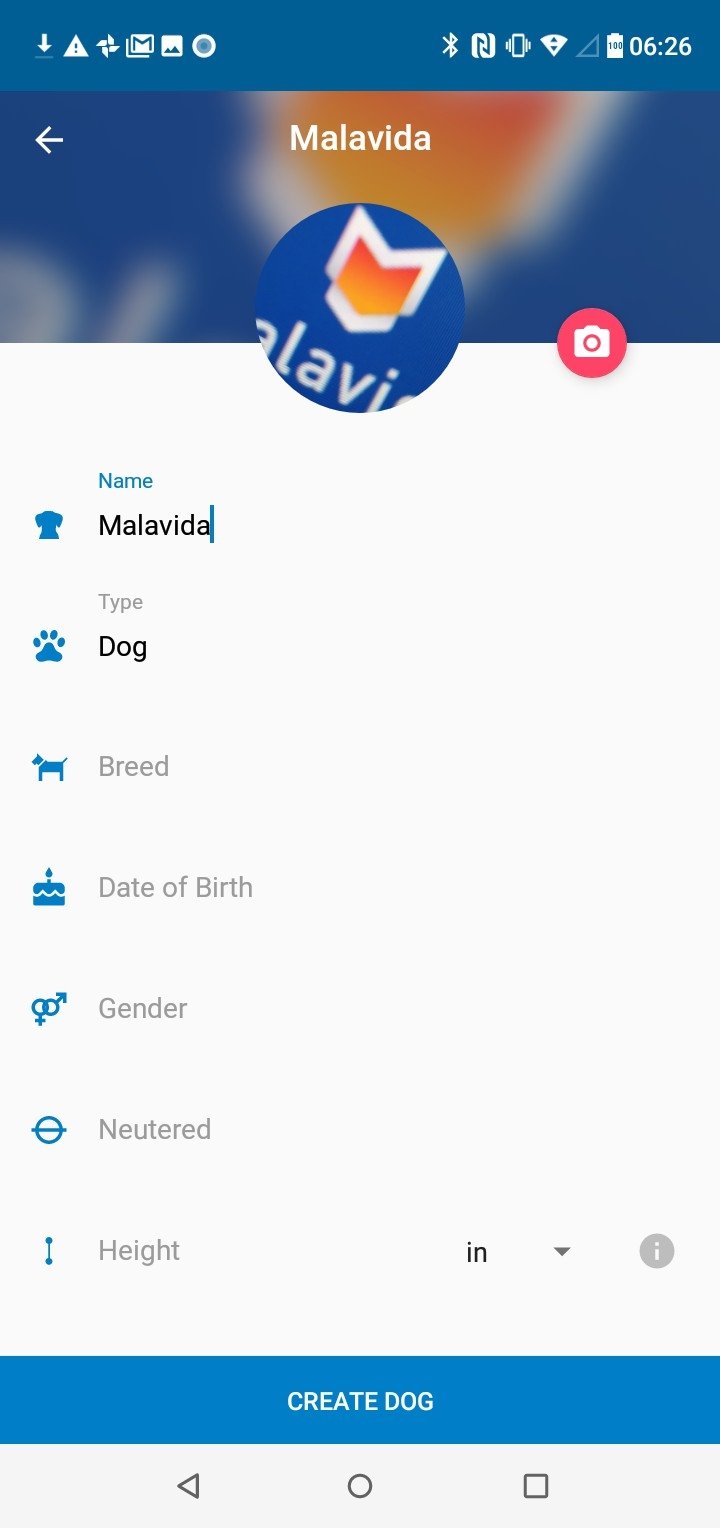Screen dimensions: 720x1528
Task: Tap the Create Dog button
Action: tap(360, 1401)
